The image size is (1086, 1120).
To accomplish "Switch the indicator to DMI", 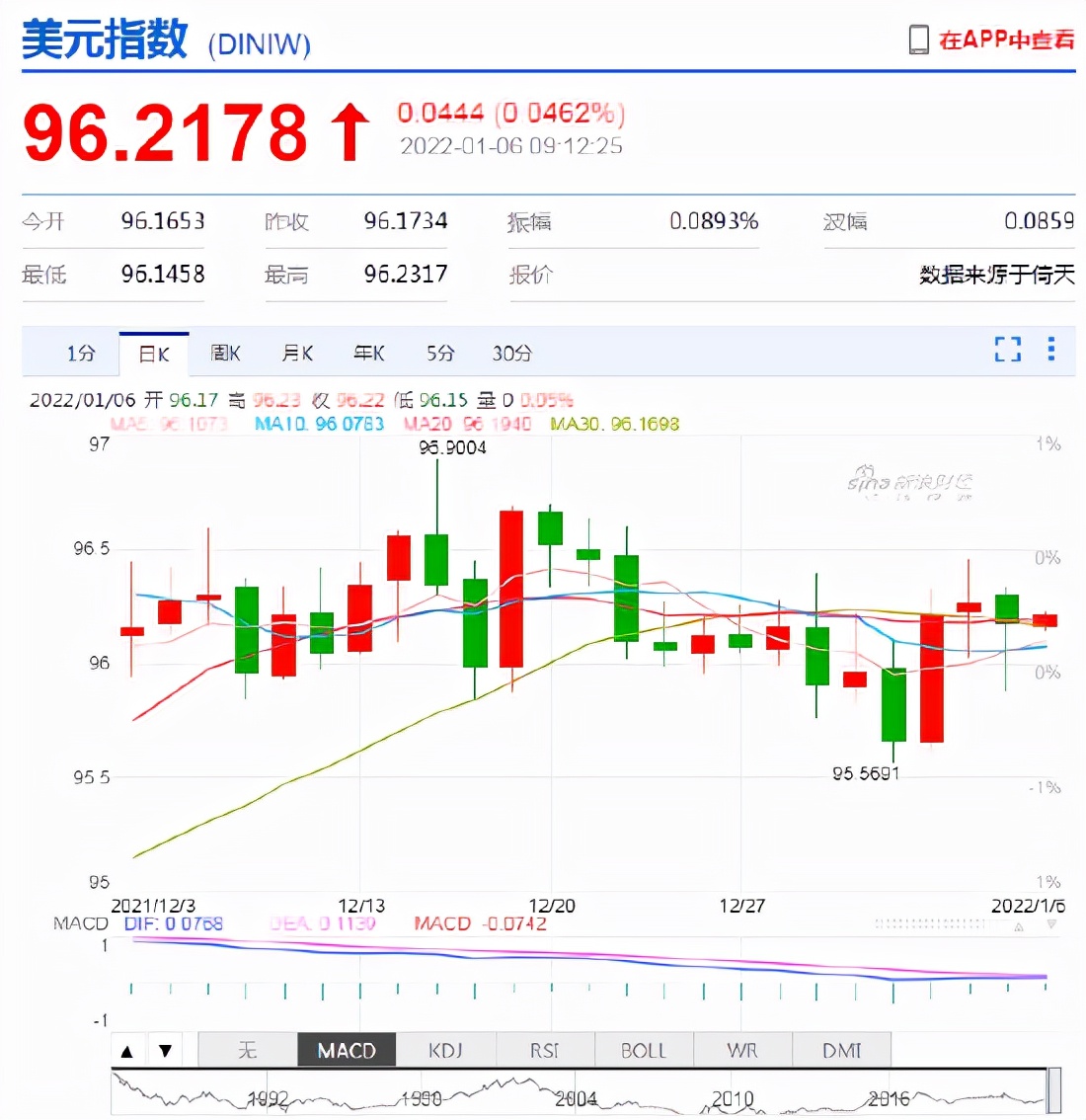I will pyautogui.click(x=841, y=1050).
